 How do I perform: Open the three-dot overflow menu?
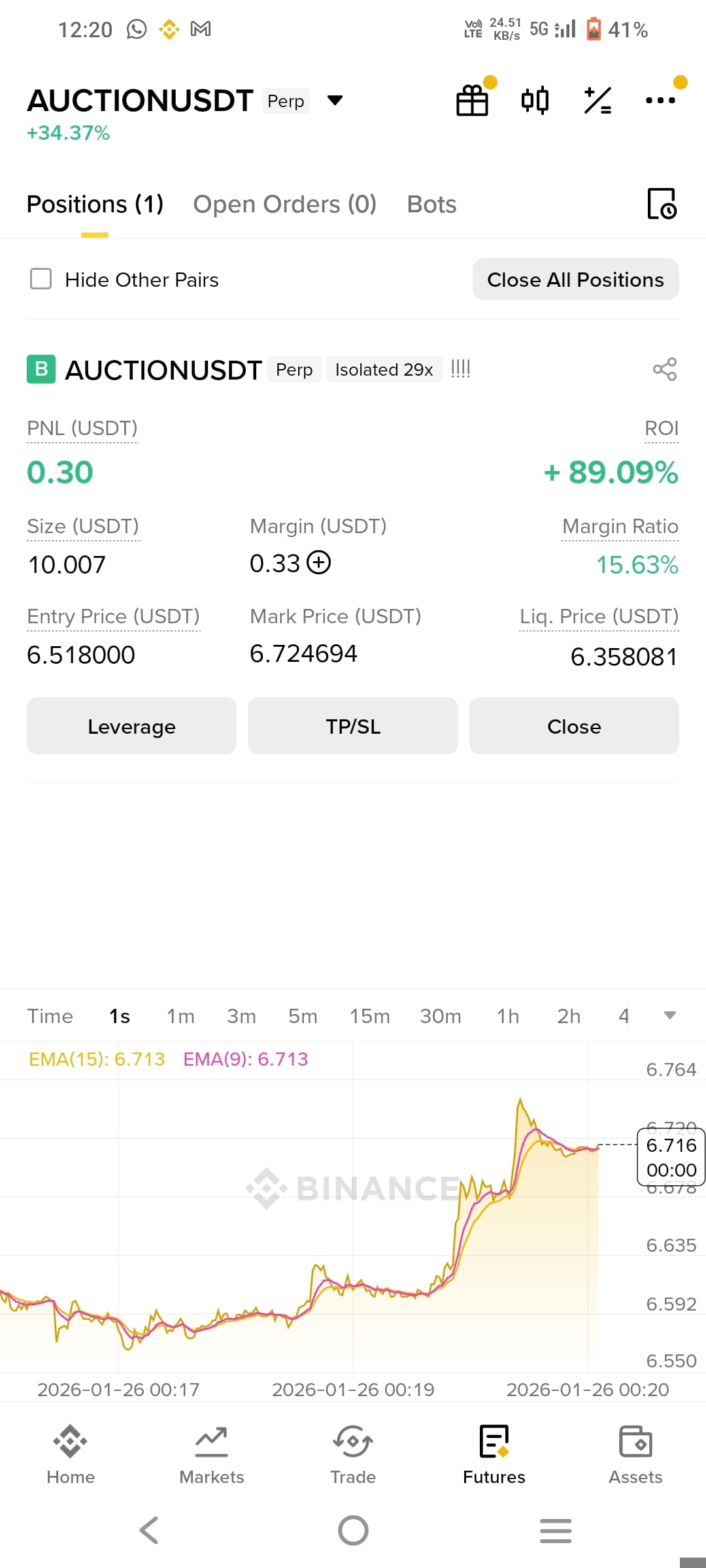[x=660, y=101]
